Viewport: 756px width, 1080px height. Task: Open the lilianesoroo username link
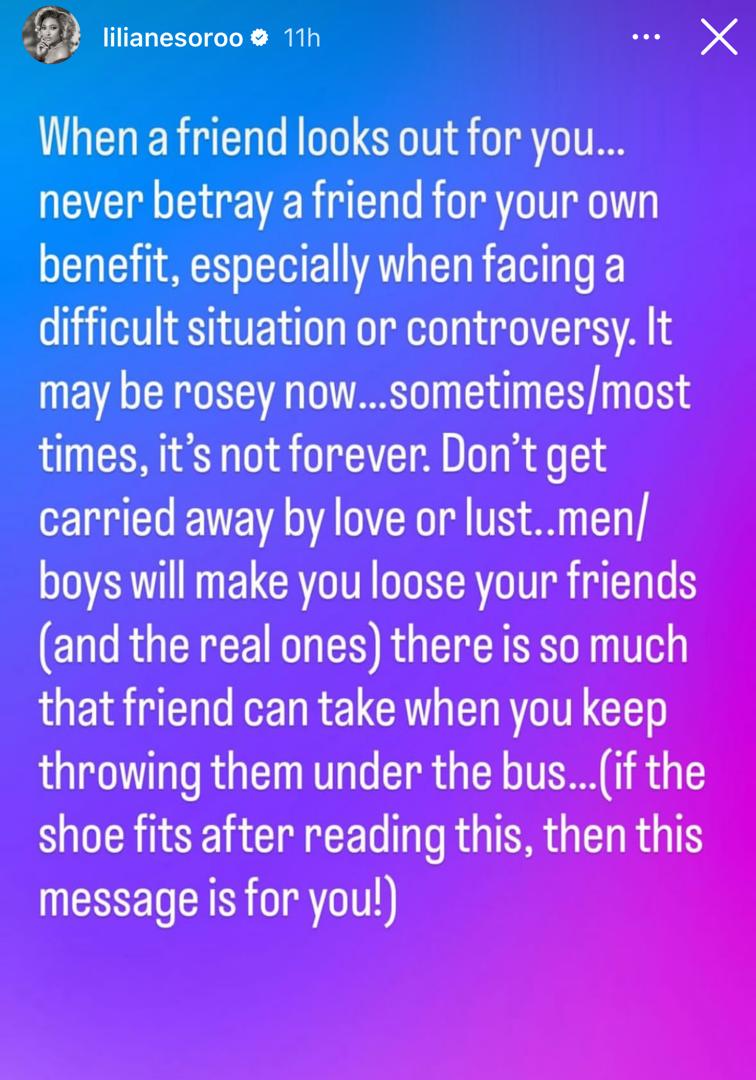[174, 38]
